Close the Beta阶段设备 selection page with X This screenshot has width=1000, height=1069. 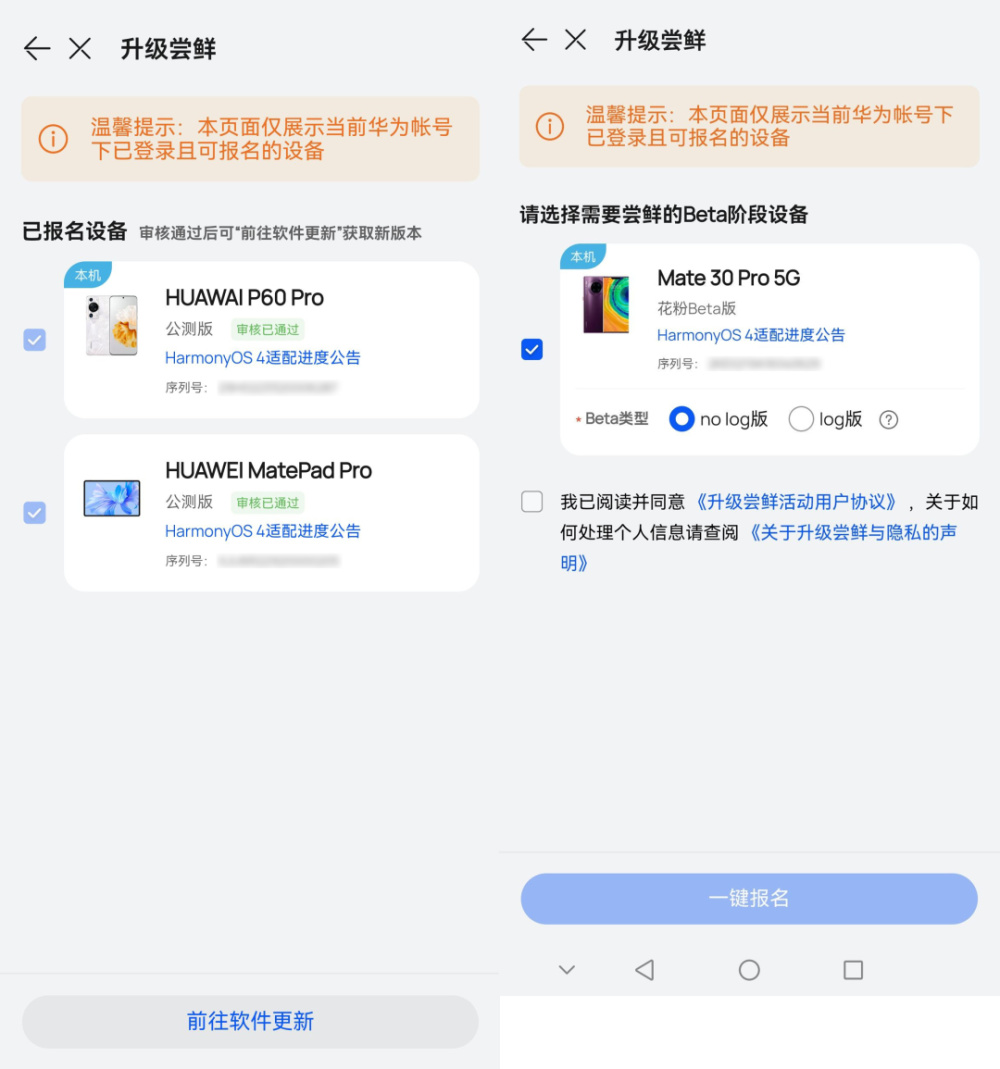(575, 40)
